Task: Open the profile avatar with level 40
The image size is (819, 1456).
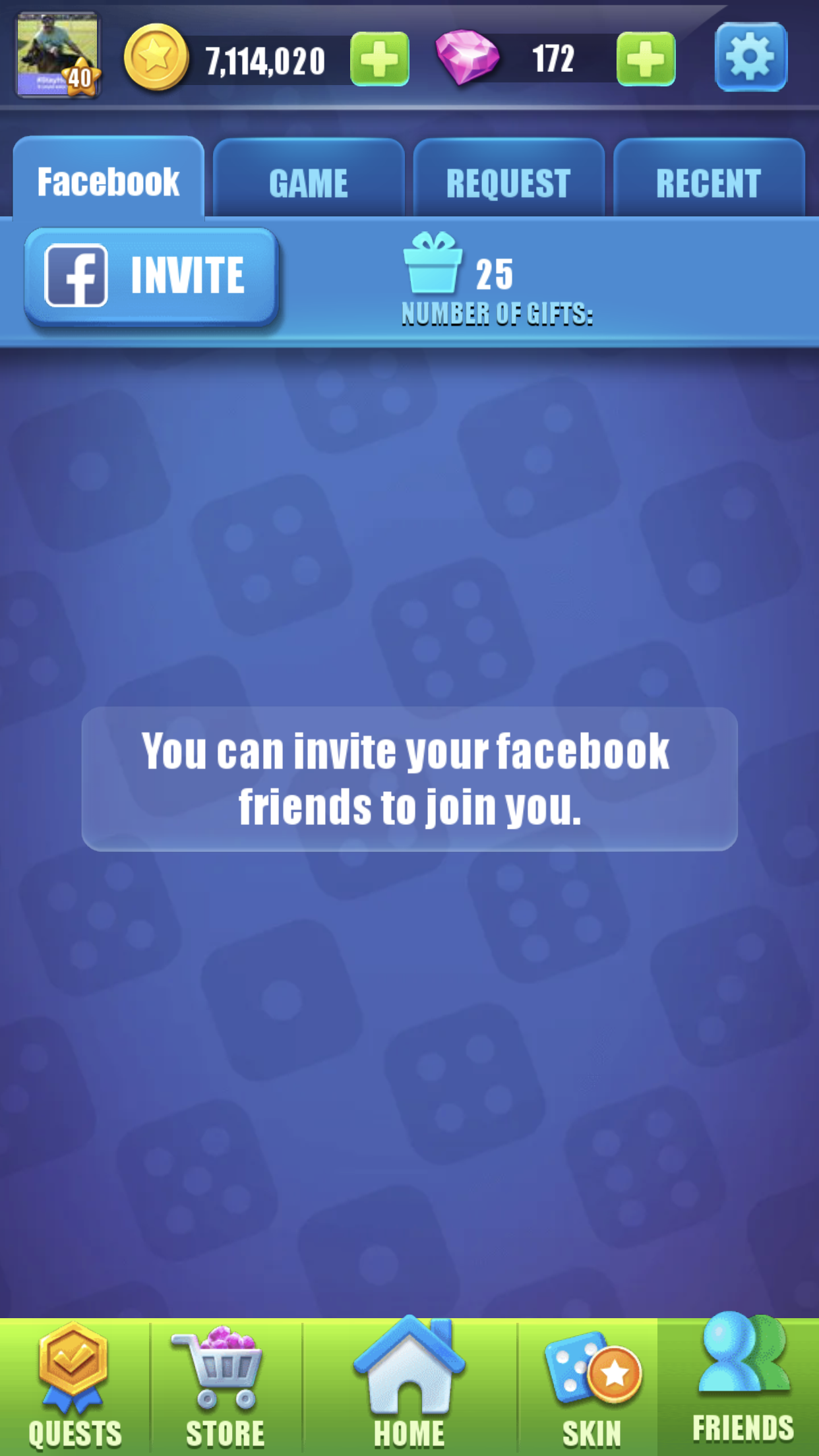Action: (x=57, y=56)
